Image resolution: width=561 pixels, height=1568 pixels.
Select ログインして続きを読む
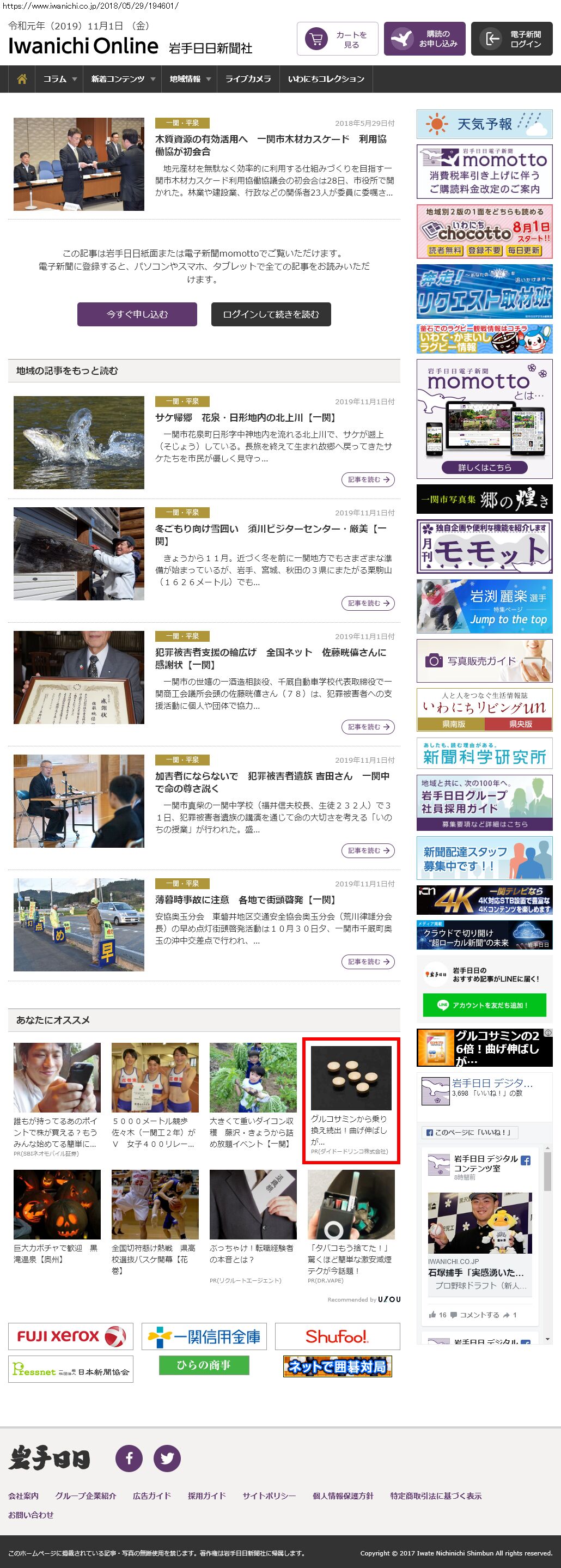(271, 314)
